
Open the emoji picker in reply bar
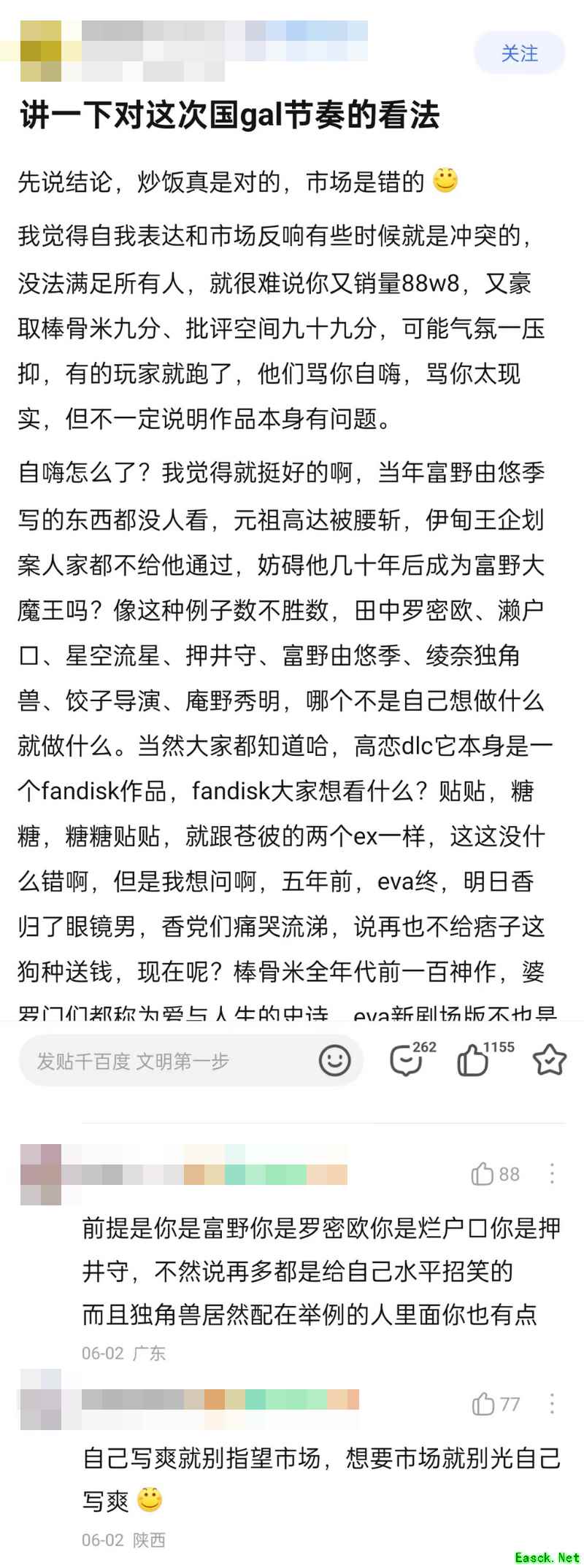tap(334, 1060)
